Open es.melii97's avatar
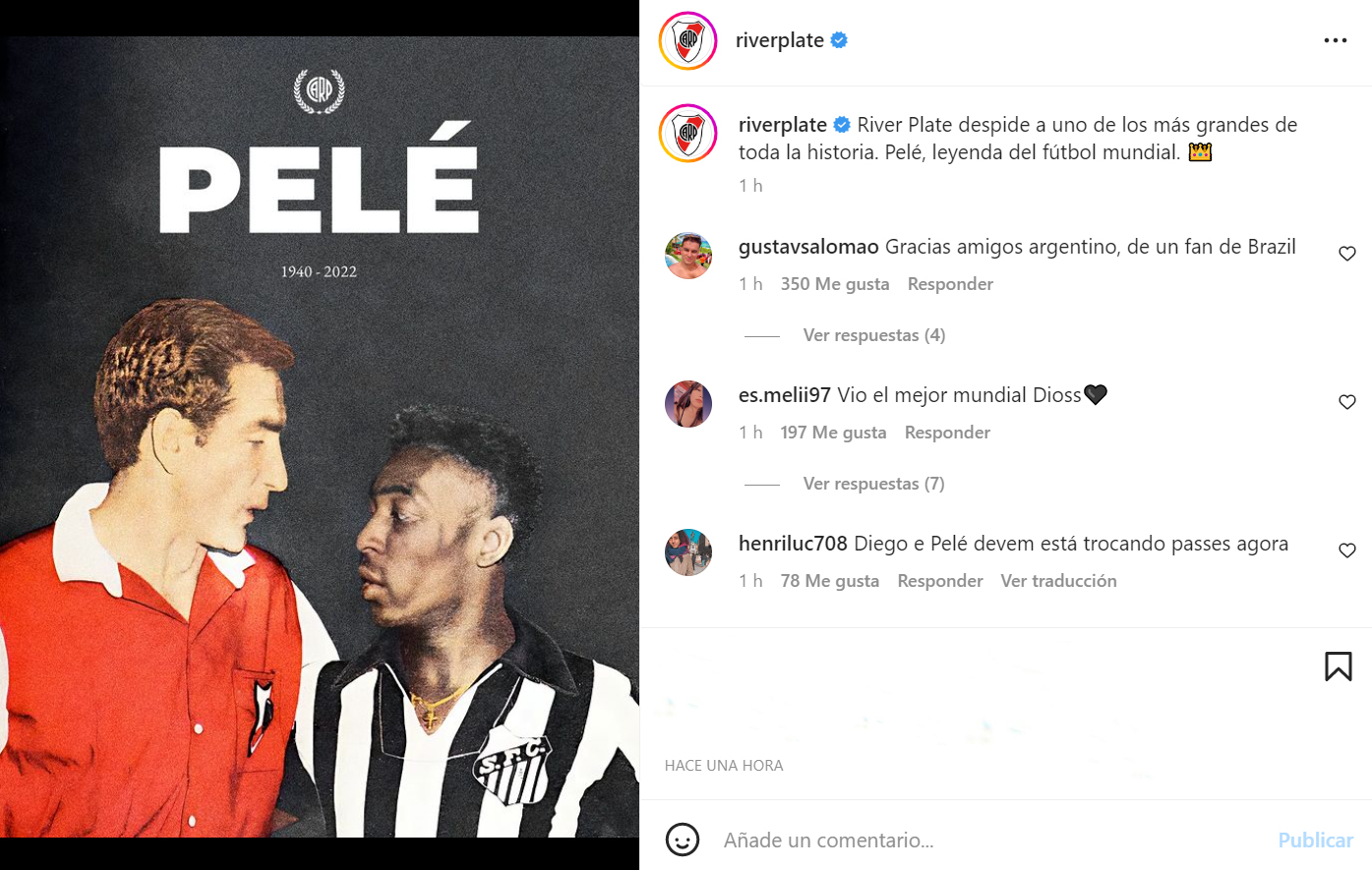Screen dimensions: 1372x870 coord(688,404)
